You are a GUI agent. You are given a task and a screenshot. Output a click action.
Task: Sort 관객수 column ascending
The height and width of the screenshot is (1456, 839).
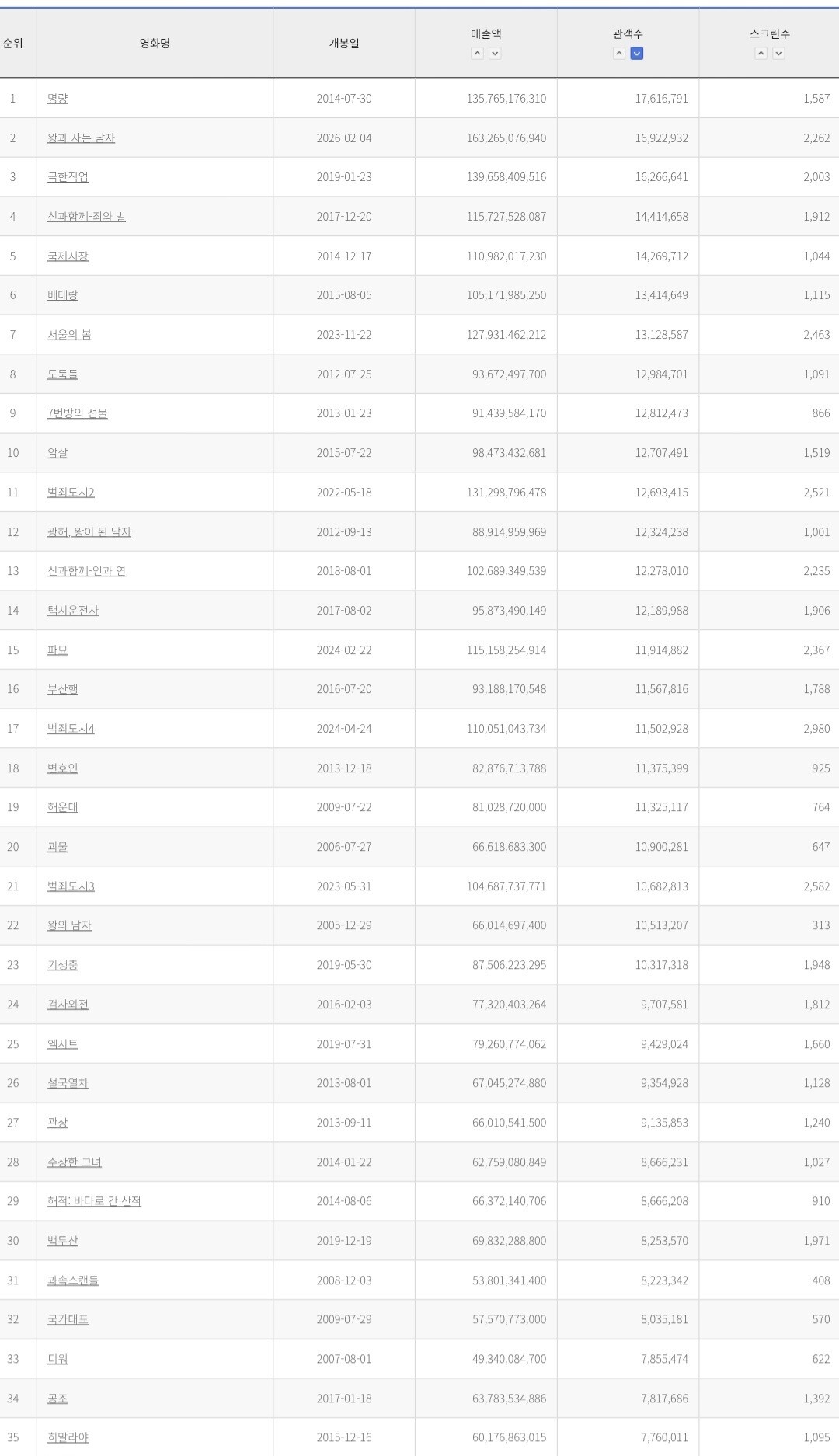619,54
